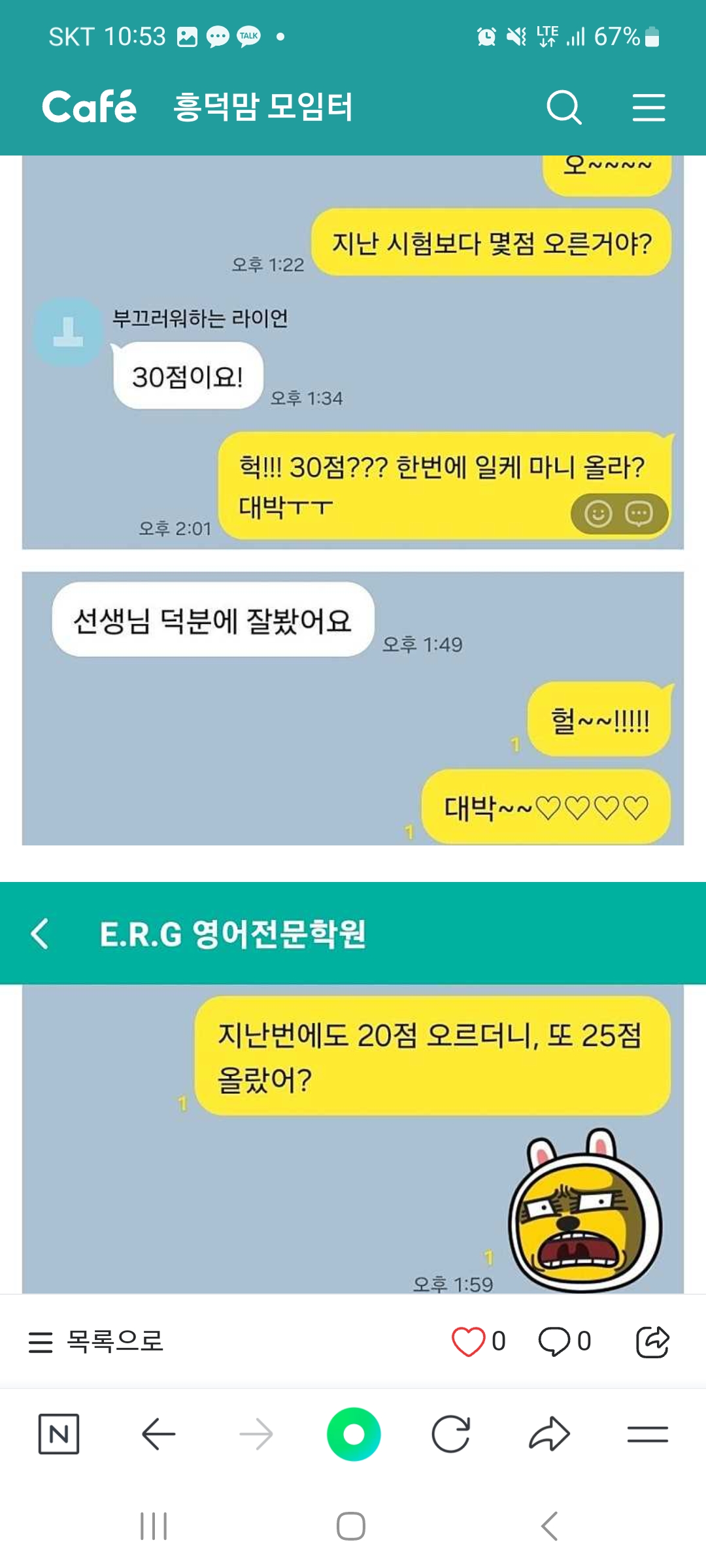Tap the green circle Naver button
Image resolution: width=706 pixels, height=1568 pixels.
coord(354,1434)
